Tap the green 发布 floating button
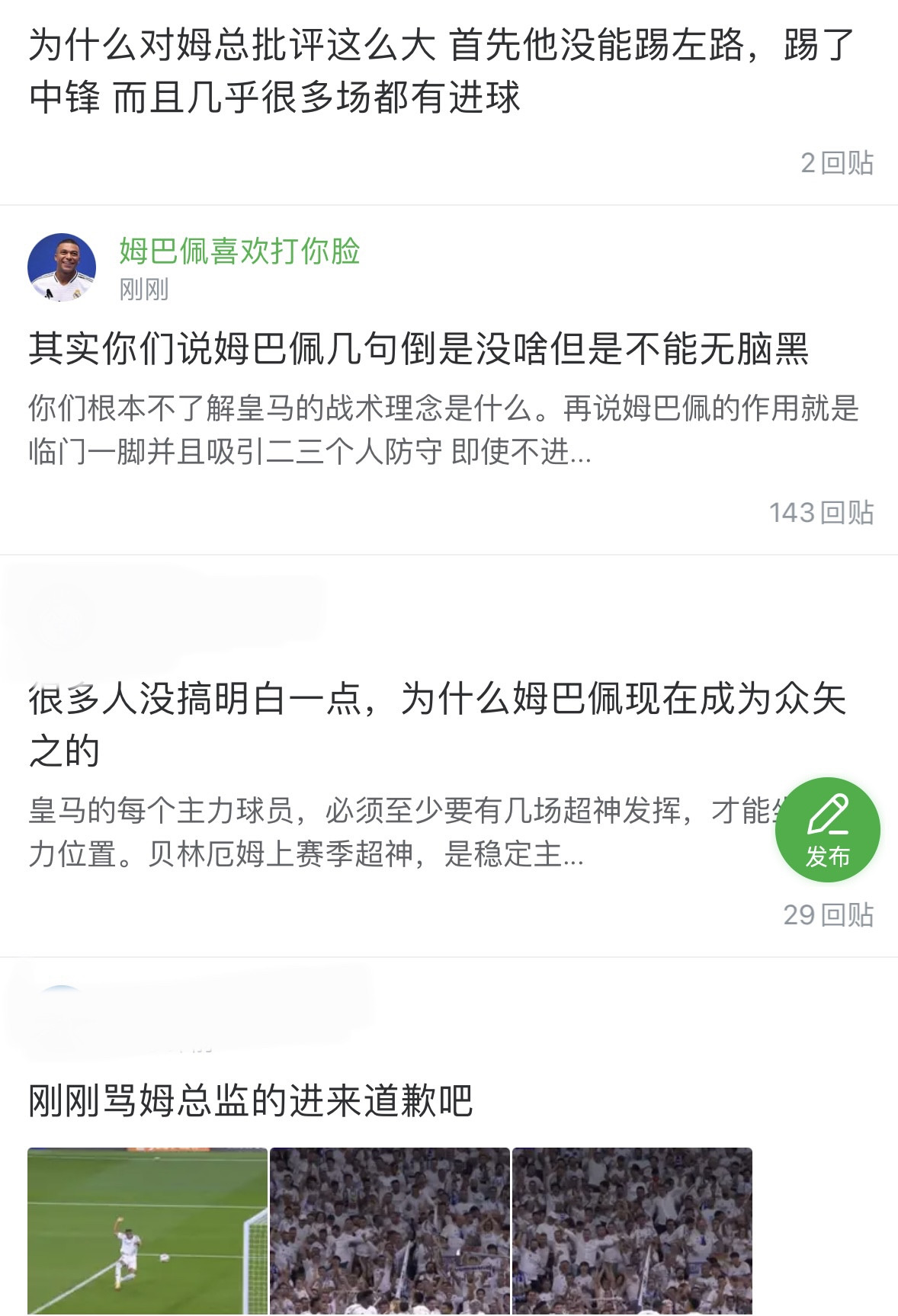898x1316 pixels. (x=827, y=830)
